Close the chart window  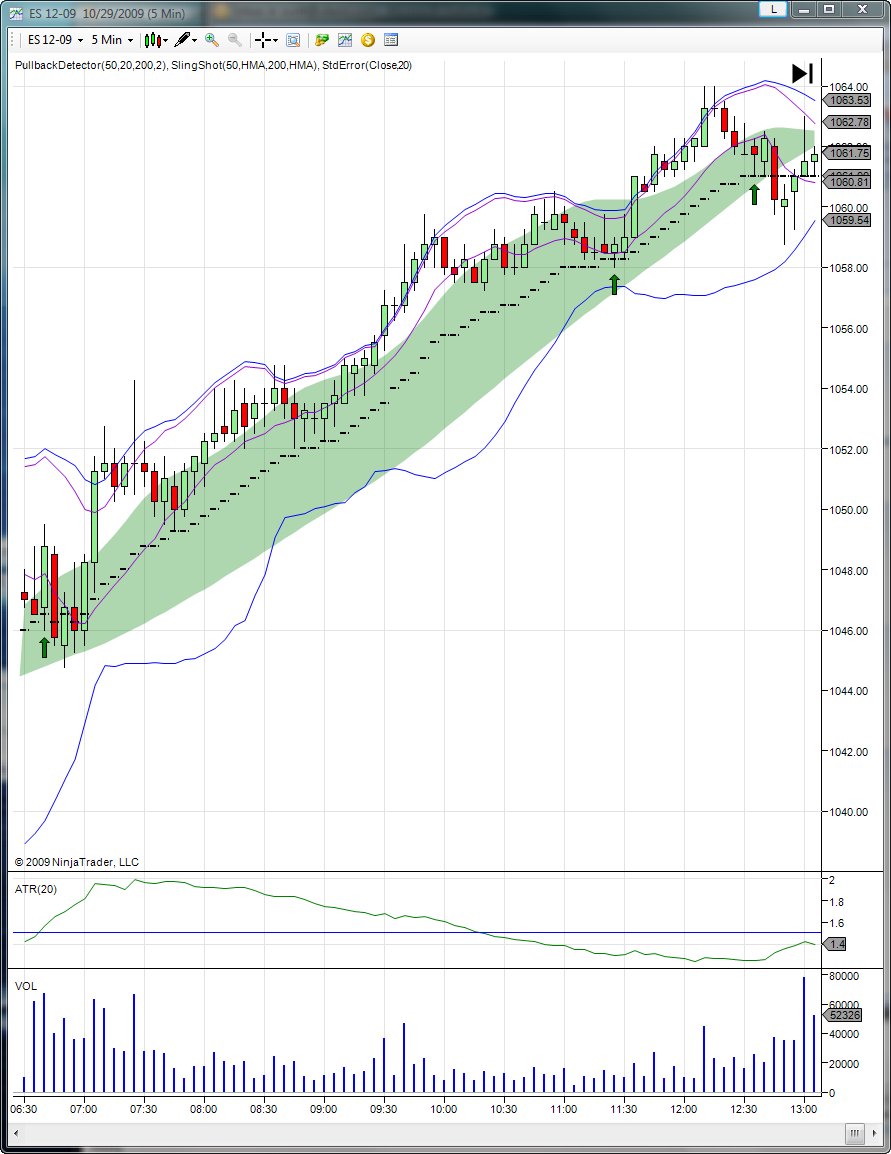tap(862, 9)
